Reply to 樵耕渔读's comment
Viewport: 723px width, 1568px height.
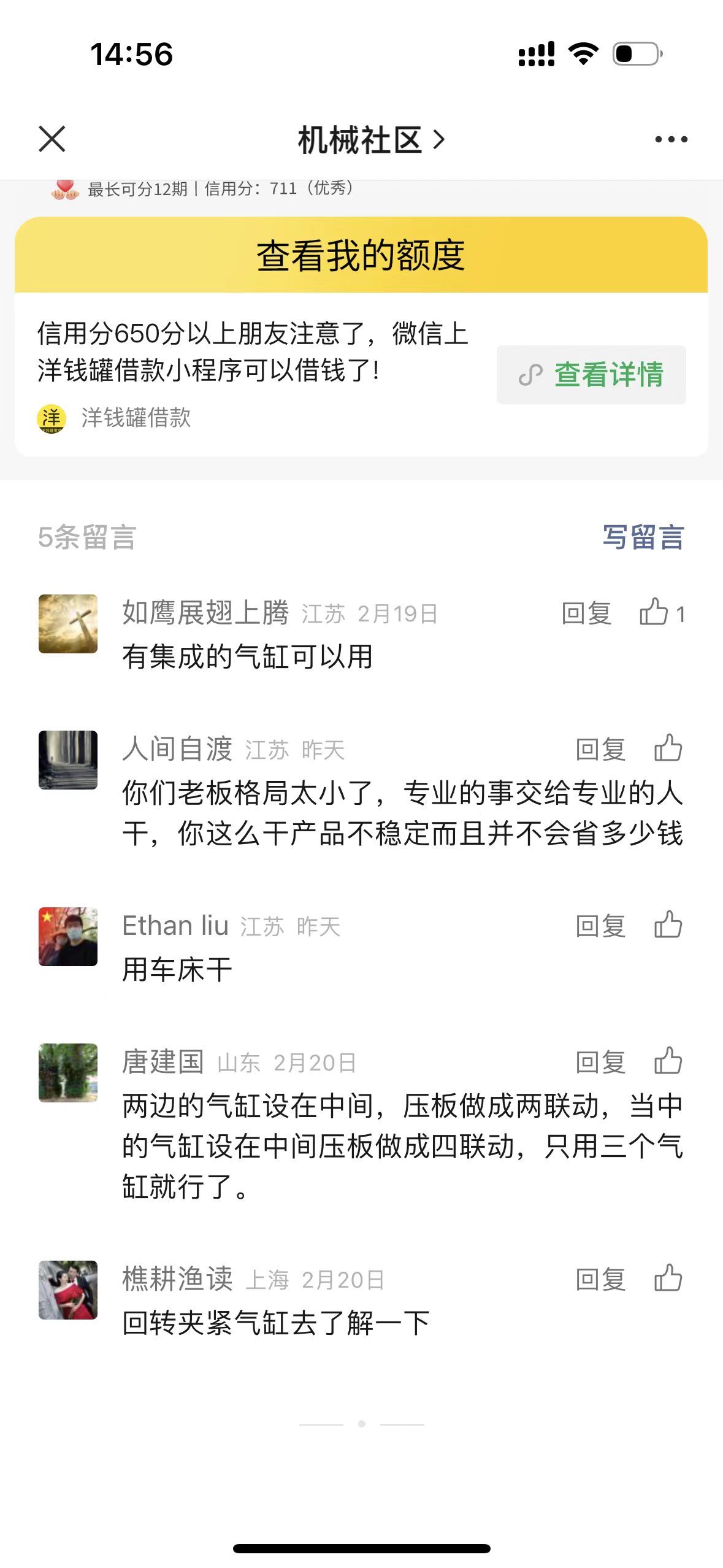(x=600, y=1279)
